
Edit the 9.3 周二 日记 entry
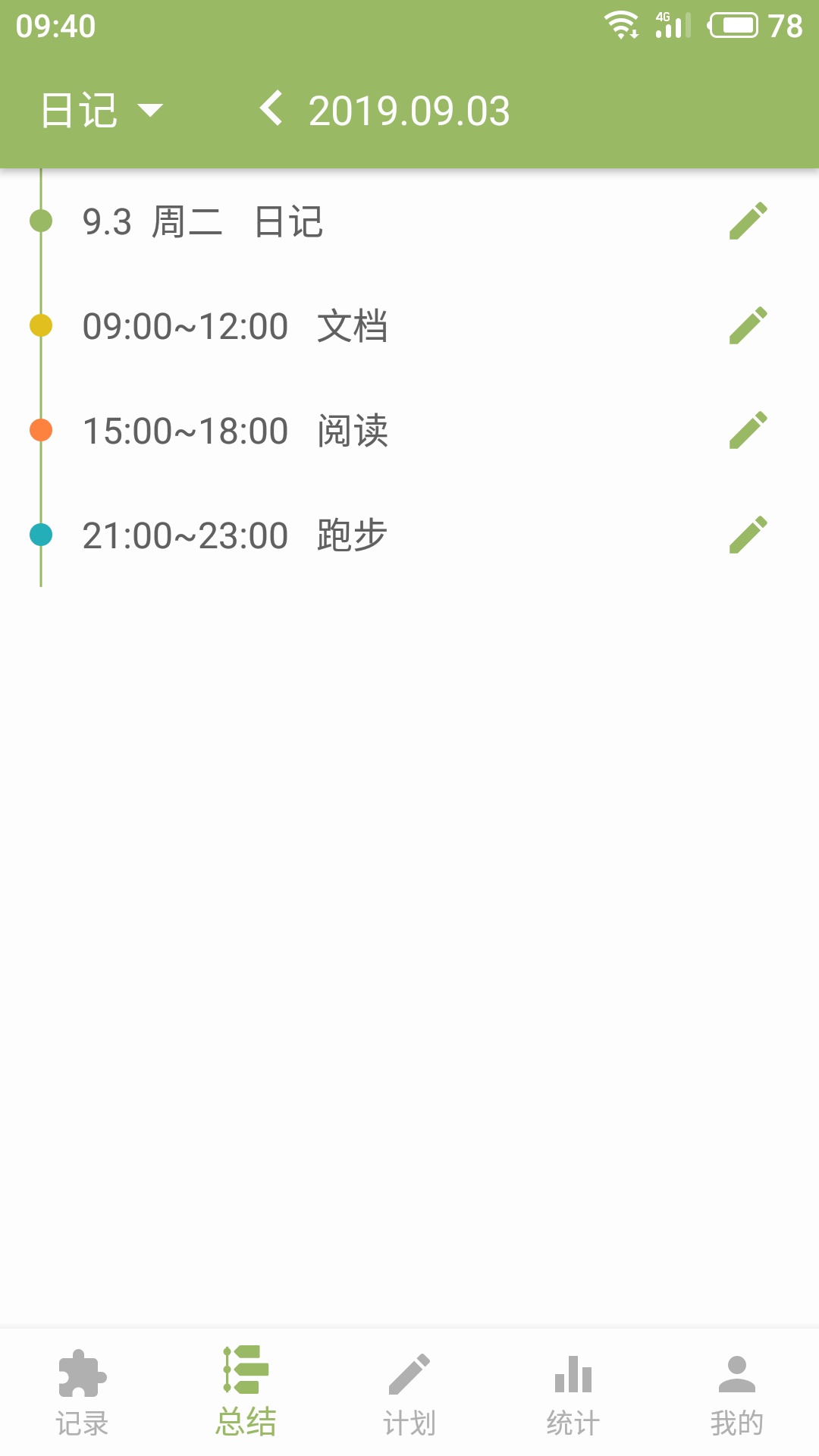(x=748, y=221)
